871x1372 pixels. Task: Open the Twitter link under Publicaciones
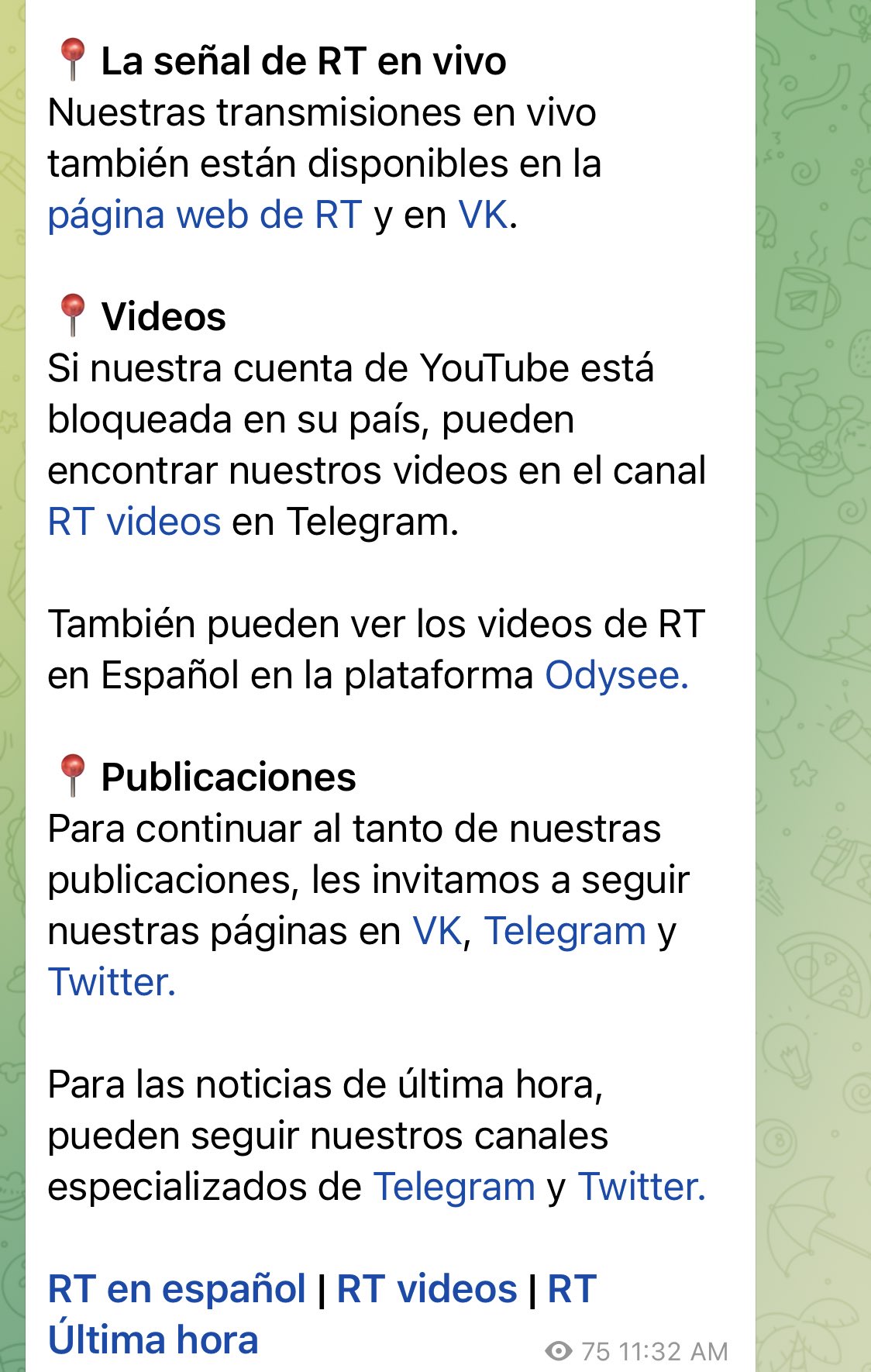coord(112,982)
